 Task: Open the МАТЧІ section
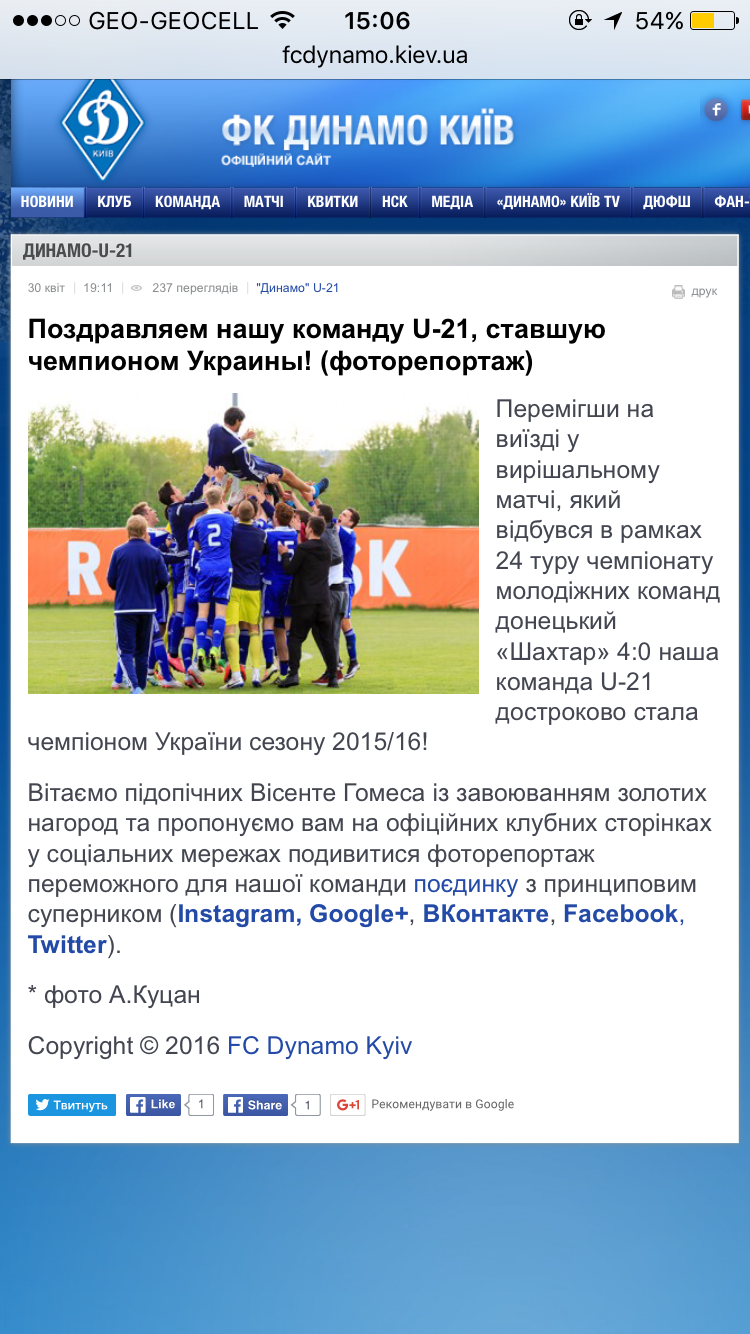pos(263,202)
